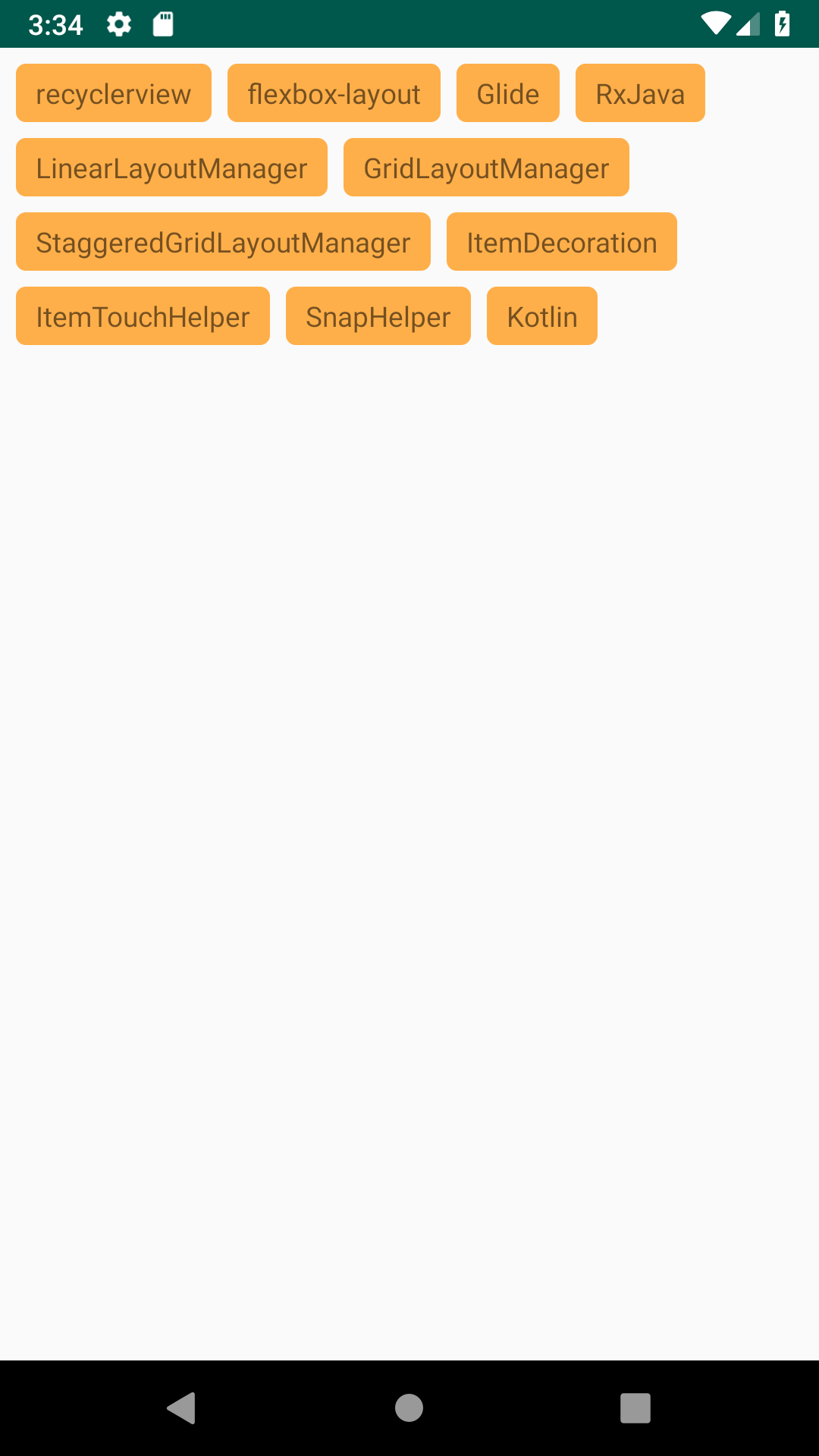Tap the SD card icon in status bar
819x1456 pixels.
162,24
